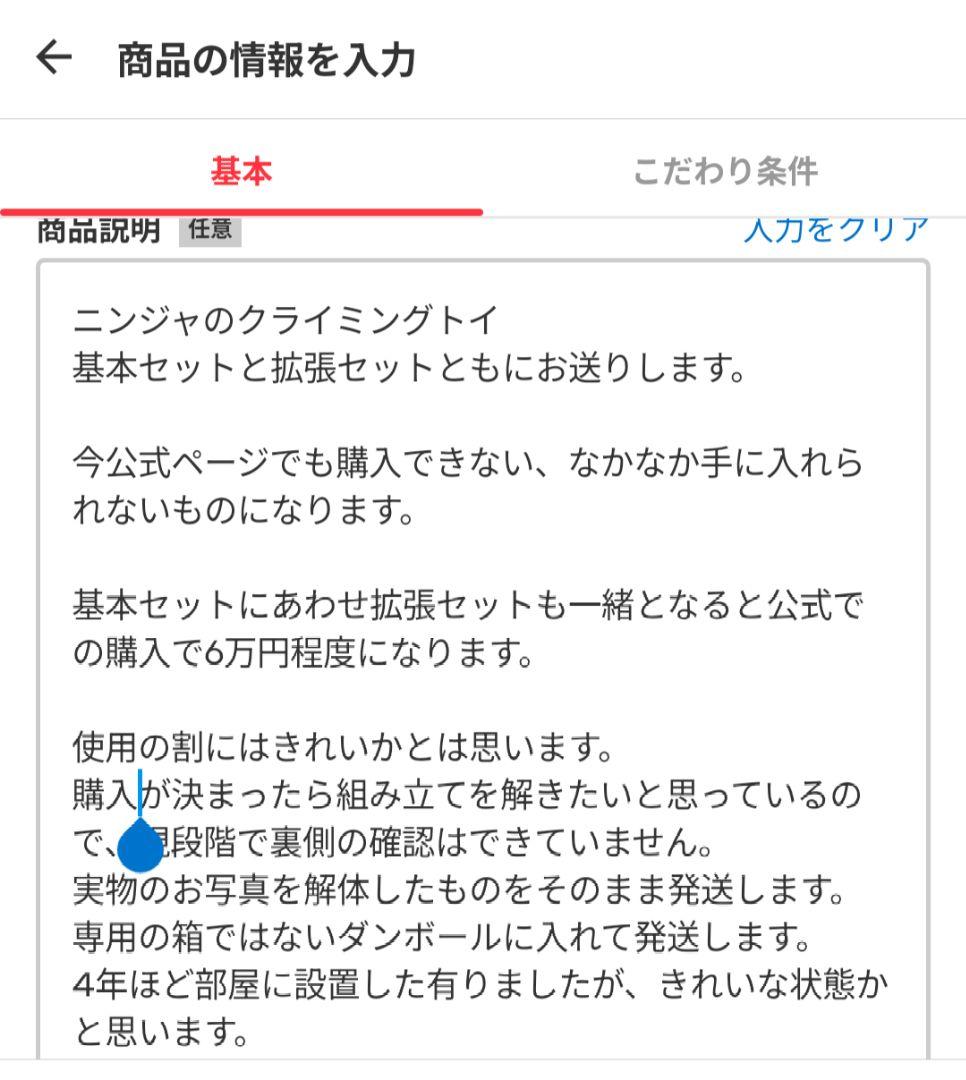Select the 基本 tab
The height and width of the screenshot is (1080, 966).
(x=240, y=172)
